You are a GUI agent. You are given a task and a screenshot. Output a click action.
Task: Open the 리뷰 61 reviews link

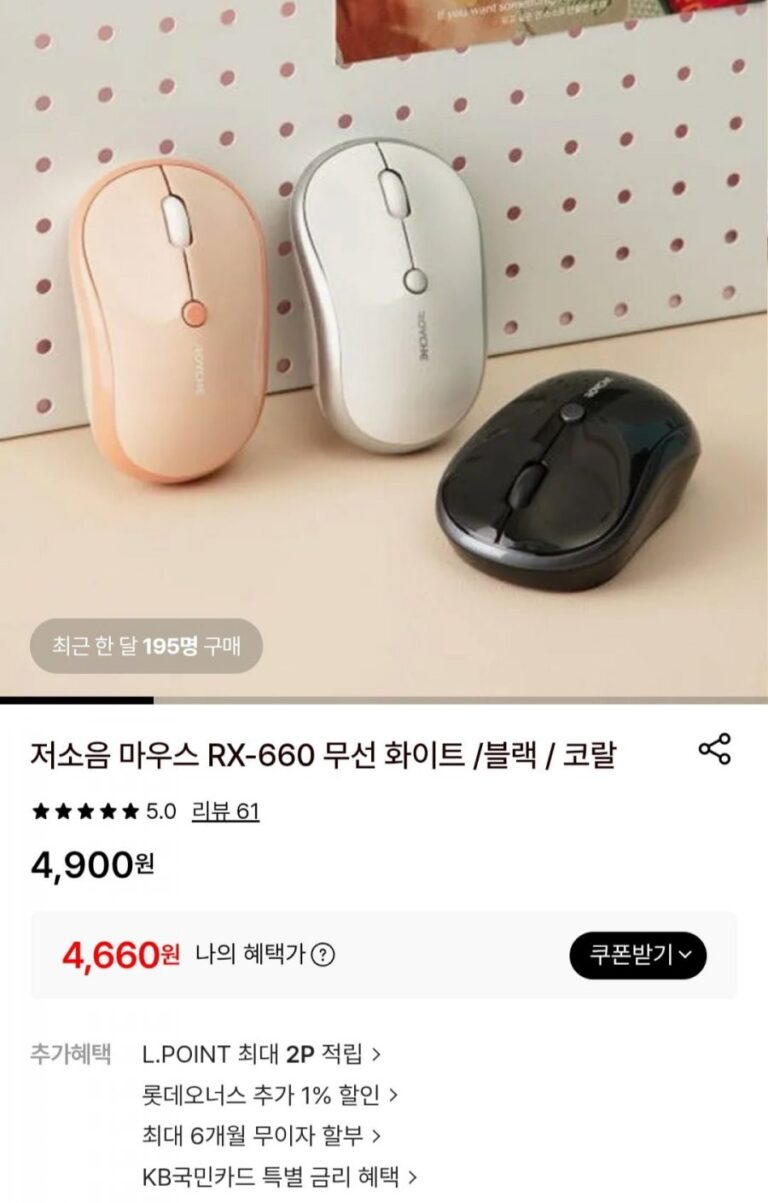coord(225,811)
